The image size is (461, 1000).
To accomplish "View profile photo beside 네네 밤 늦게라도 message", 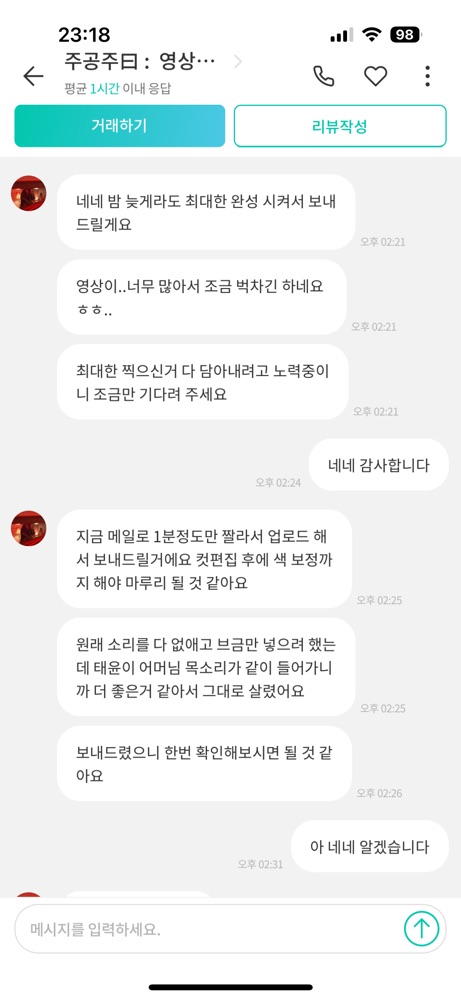I will coord(29,193).
